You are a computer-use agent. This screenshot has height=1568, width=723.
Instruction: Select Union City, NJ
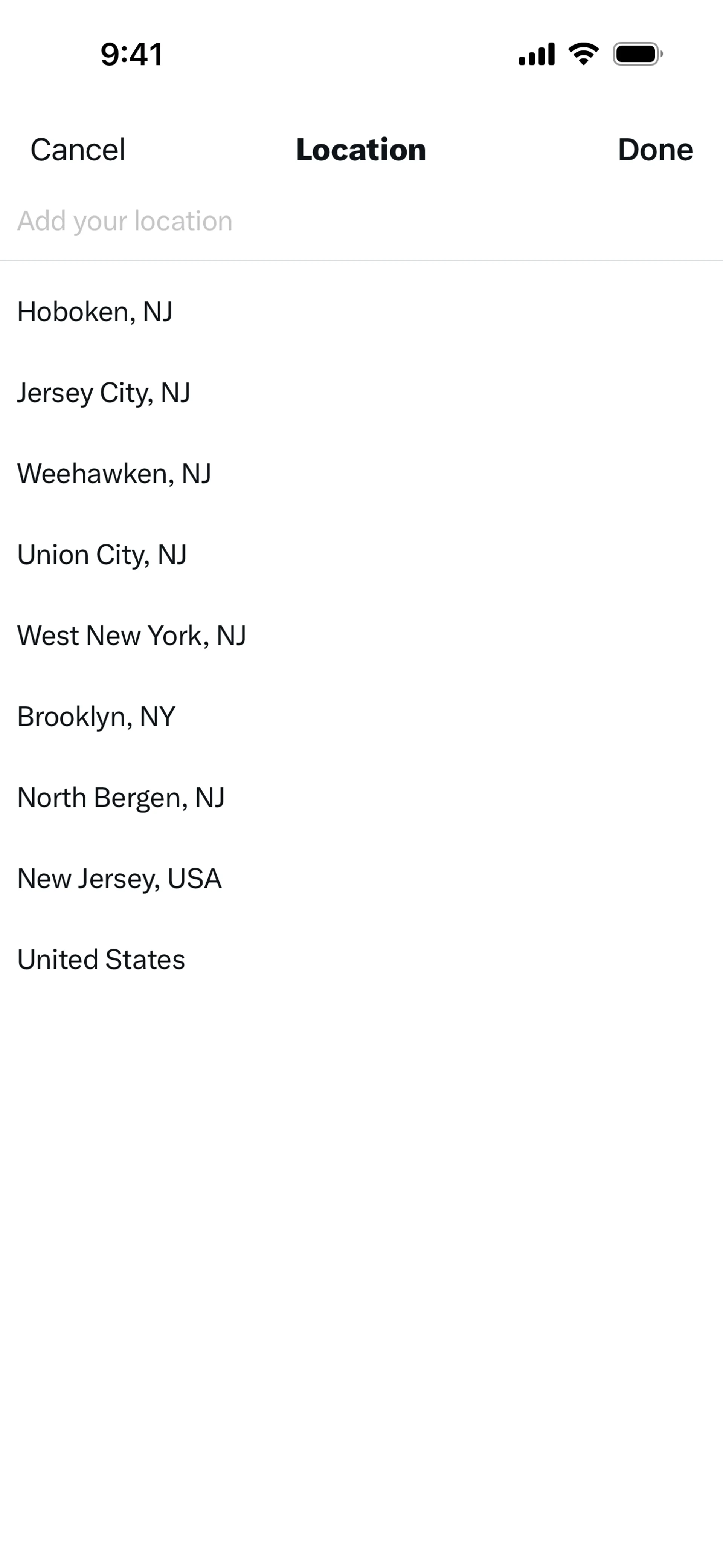click(102, 555)
